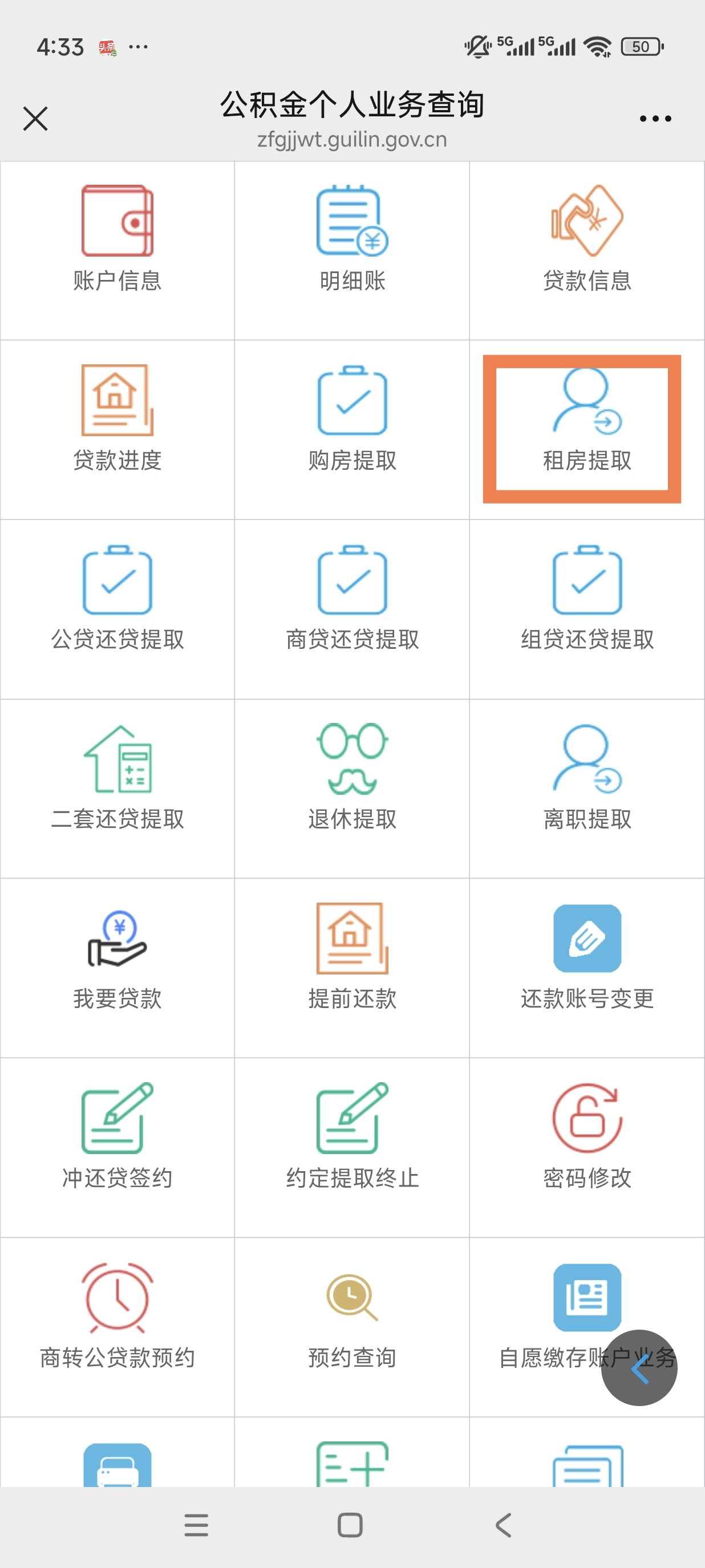Screen dimensions: 705x1568
Task: Check 预约查询 appointment lookup
Action: tap(352, 1318)
